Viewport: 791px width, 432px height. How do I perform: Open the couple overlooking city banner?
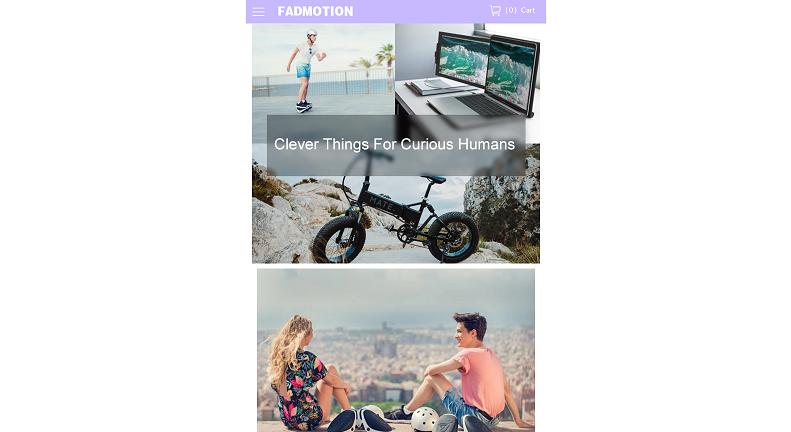395,350
